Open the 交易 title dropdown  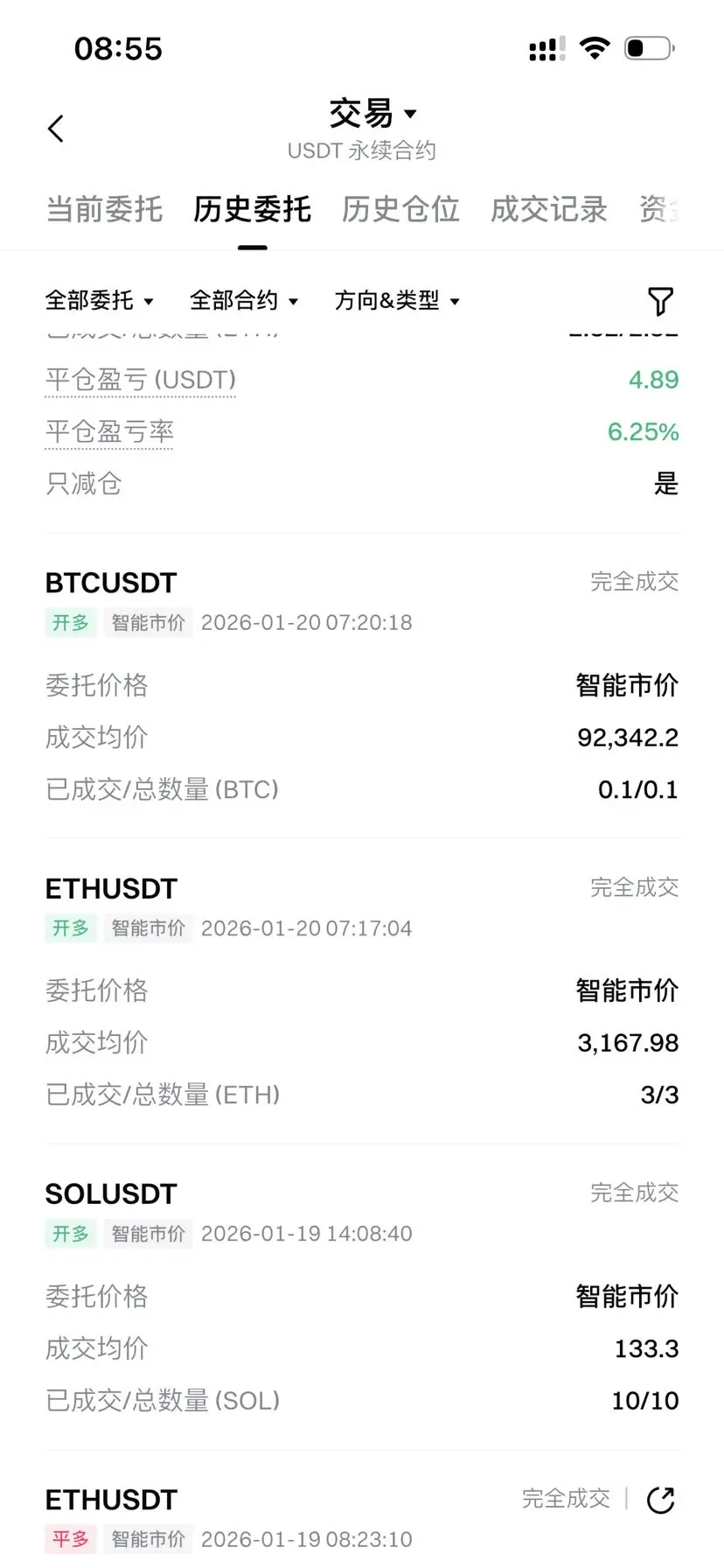(372, 114)
